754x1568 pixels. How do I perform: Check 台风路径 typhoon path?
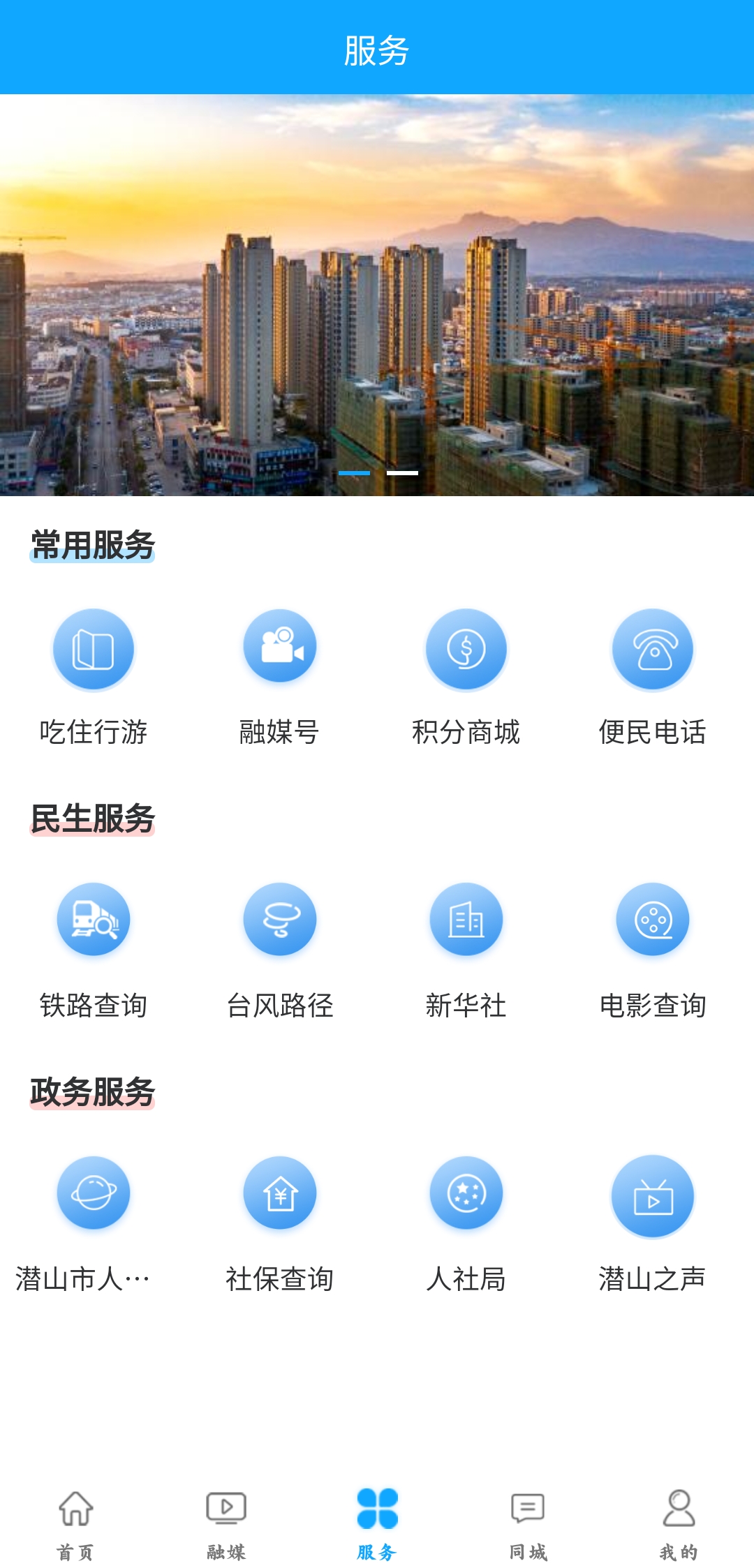tap(280, 920)
